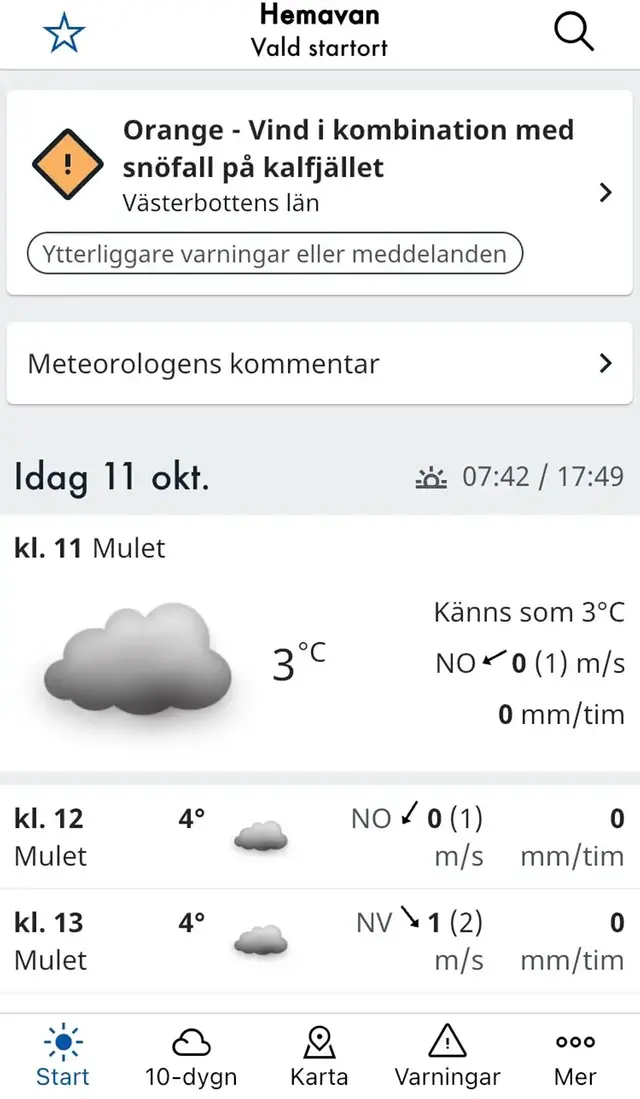Open the Karta tab

(319, 1057)
